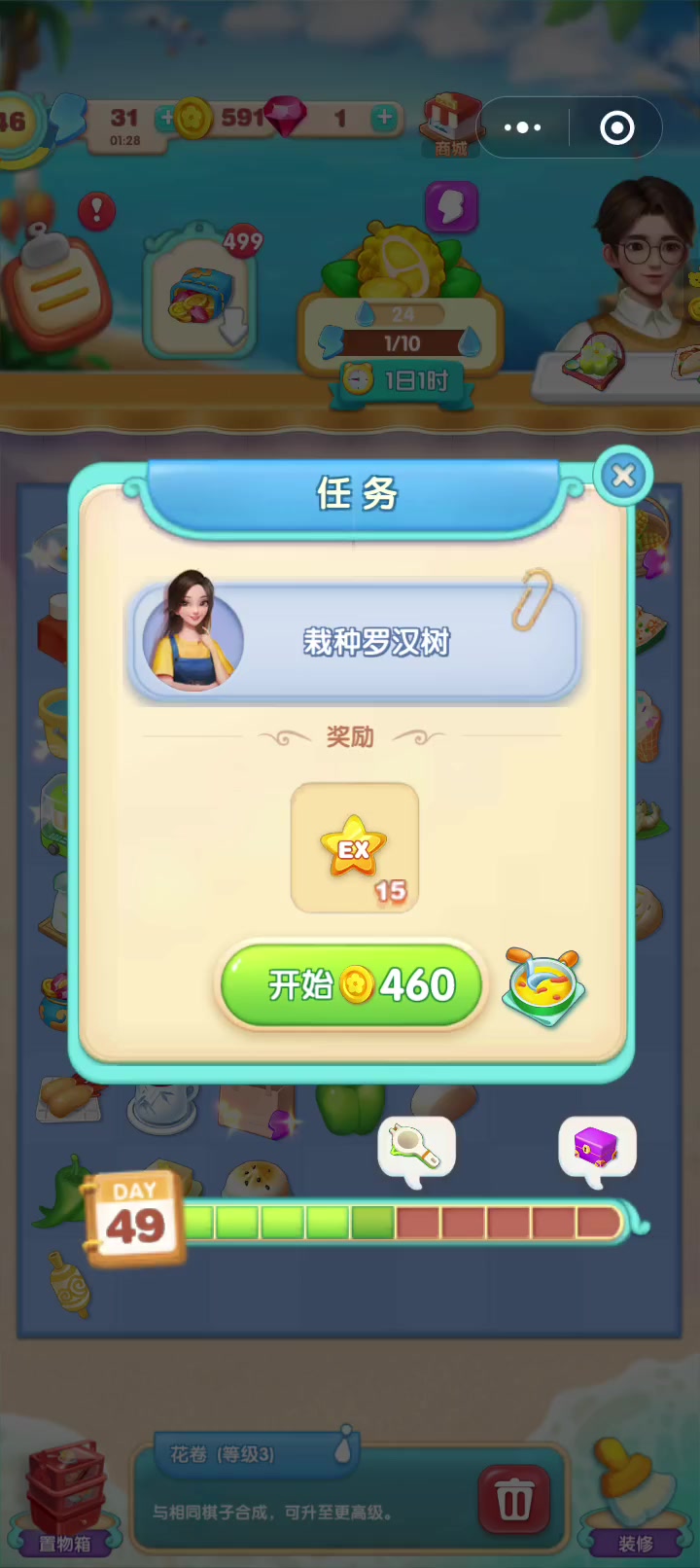Viewport: 700px width, 1568px height.
Task: View the EX star reward of 15
Action: [355, 848]
